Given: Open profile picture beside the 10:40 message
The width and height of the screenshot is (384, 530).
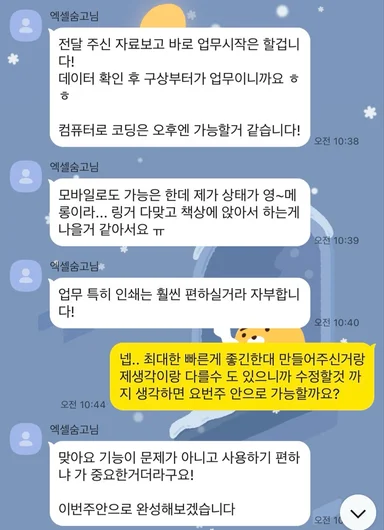Looking at the screenshot, I should (x=26, y=276).
